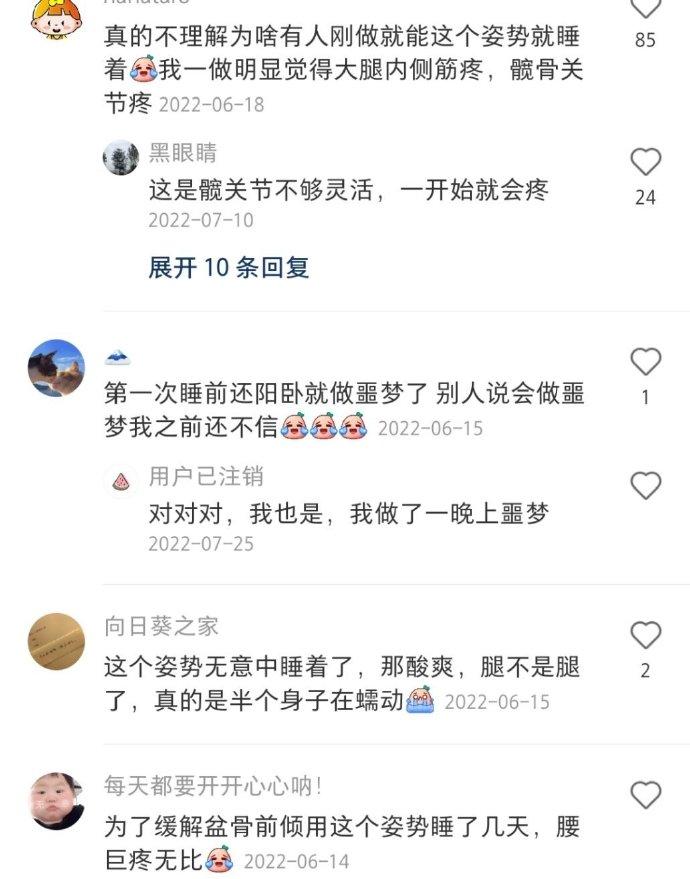Tap the username 向日葵之家
Screen dimensions: 690x879
(x=161, y=627)
